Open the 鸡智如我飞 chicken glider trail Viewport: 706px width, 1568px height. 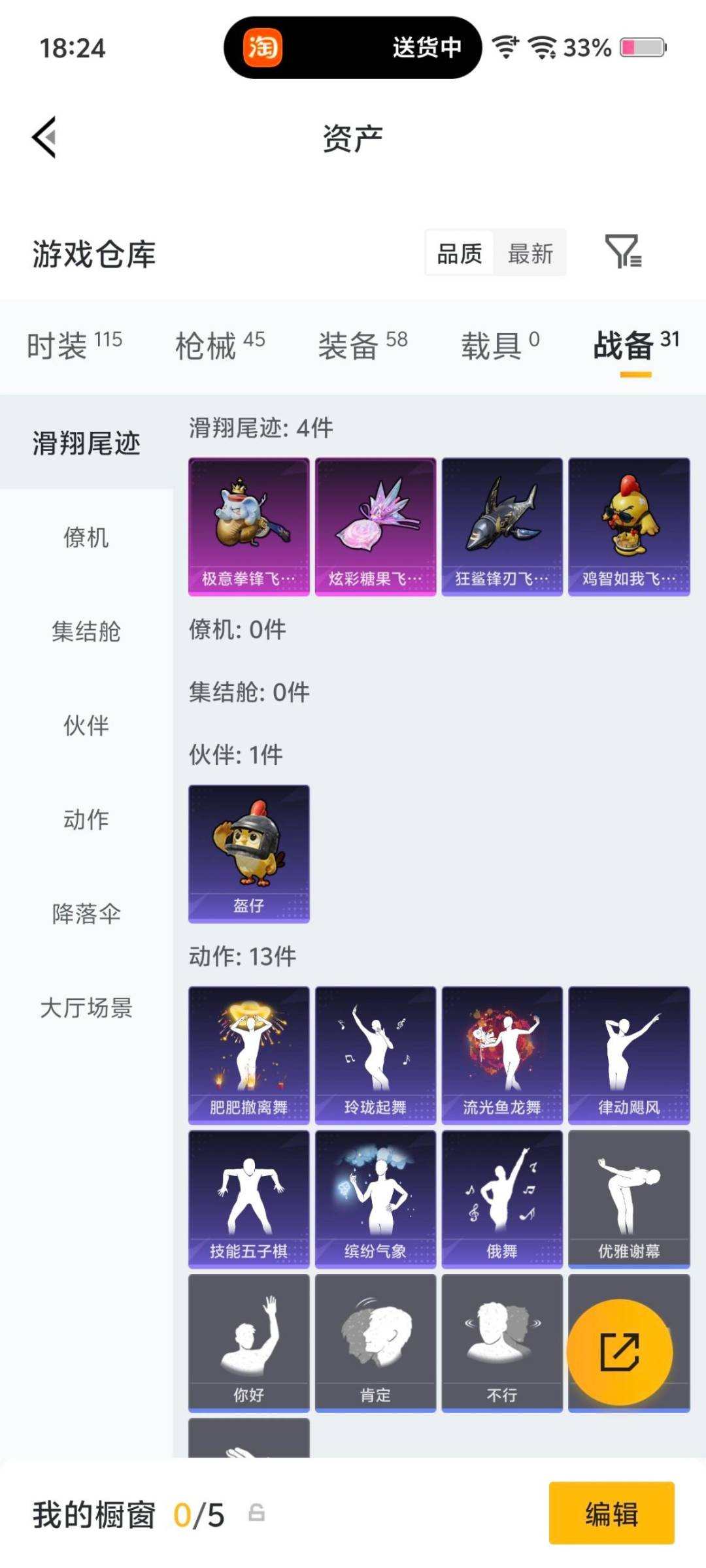click(x=629, y=526)
